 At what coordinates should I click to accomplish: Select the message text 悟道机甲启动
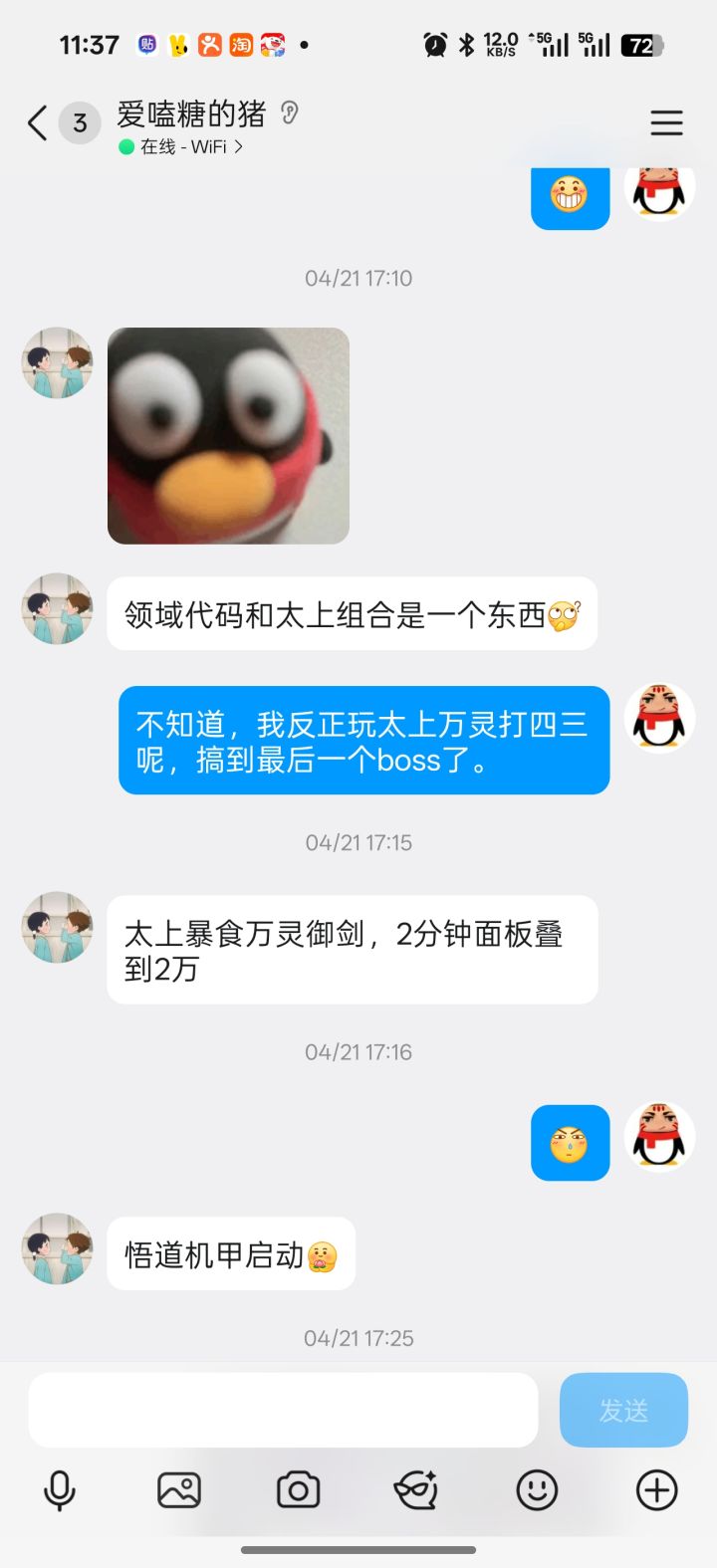click(x=230, y=1254)
